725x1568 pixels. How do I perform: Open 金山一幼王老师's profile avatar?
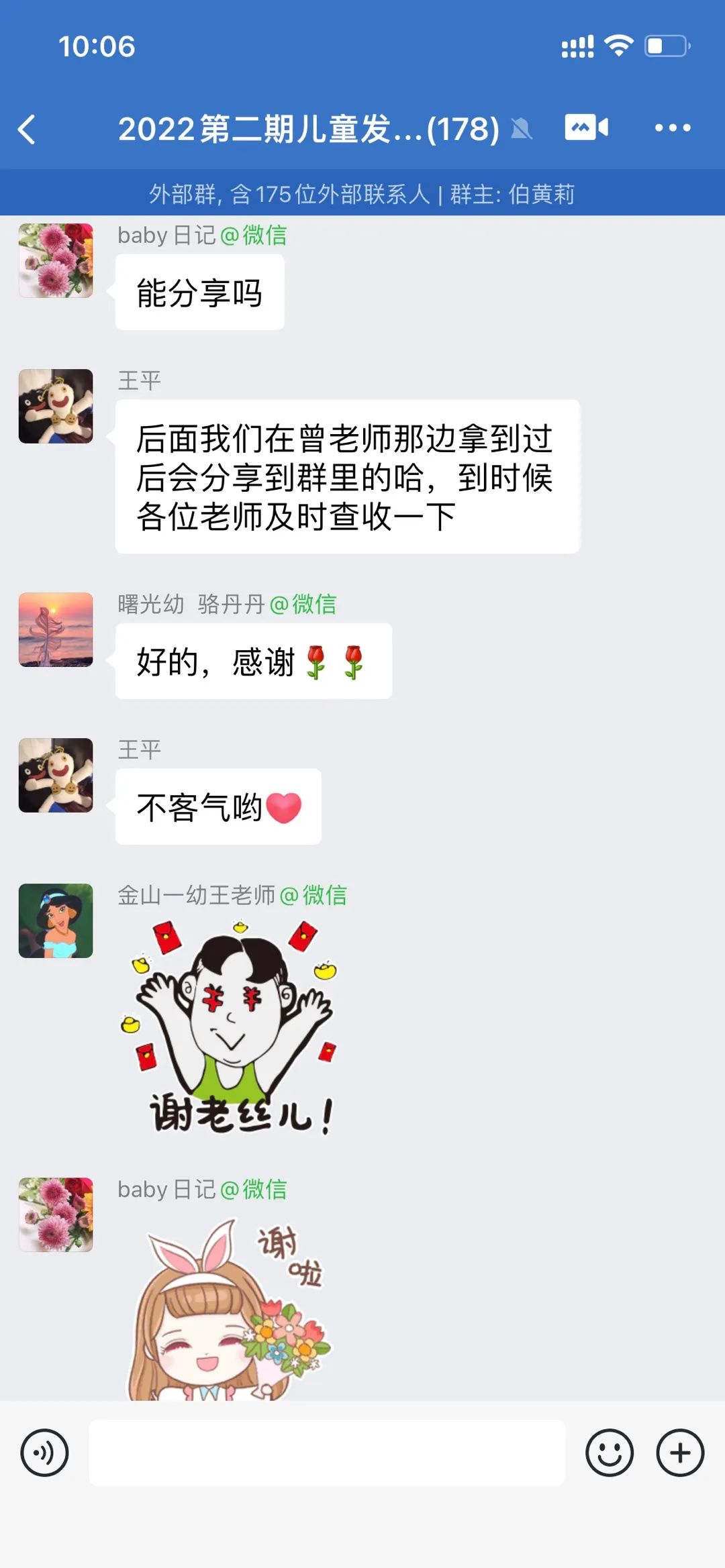tap(56, 921)
